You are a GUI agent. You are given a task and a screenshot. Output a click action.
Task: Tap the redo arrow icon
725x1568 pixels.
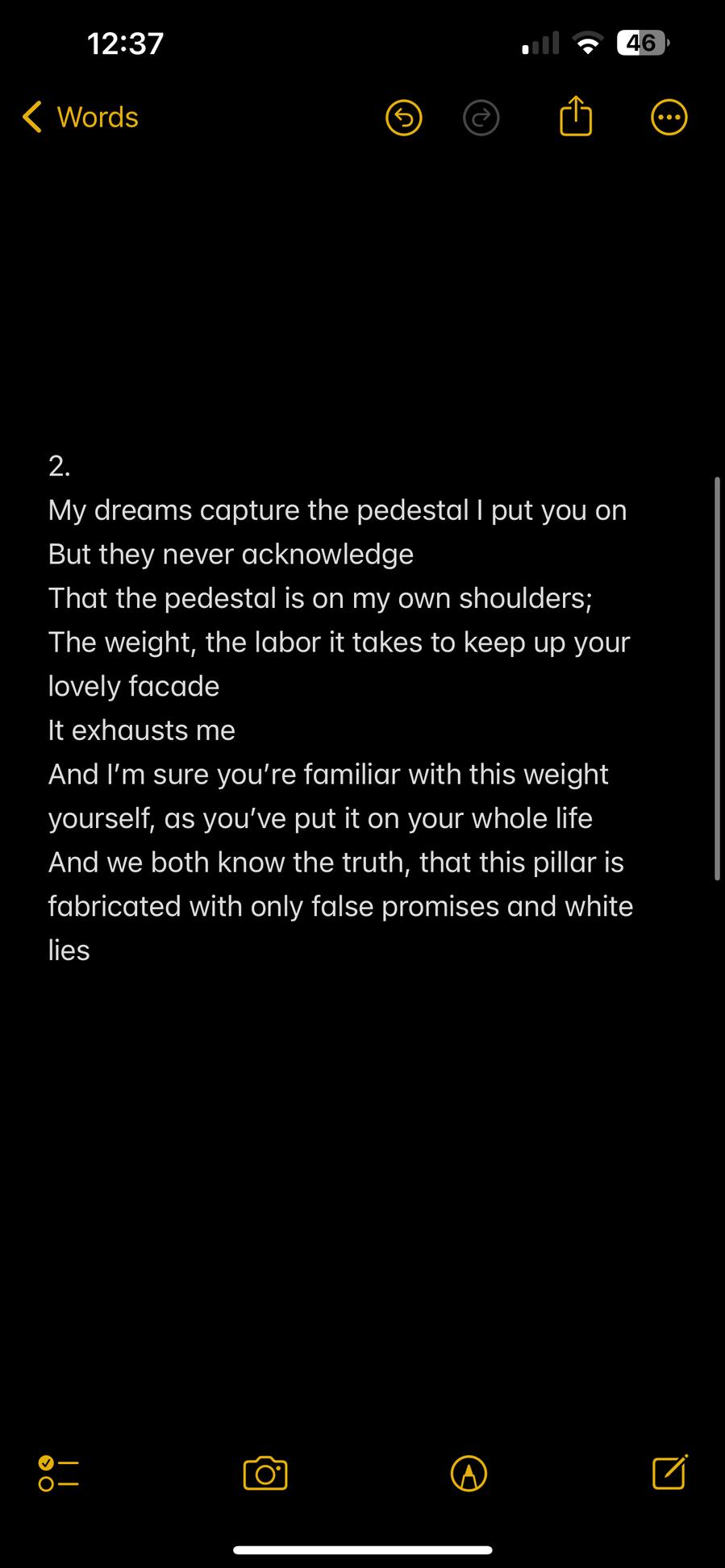click(x=481, y=119)
